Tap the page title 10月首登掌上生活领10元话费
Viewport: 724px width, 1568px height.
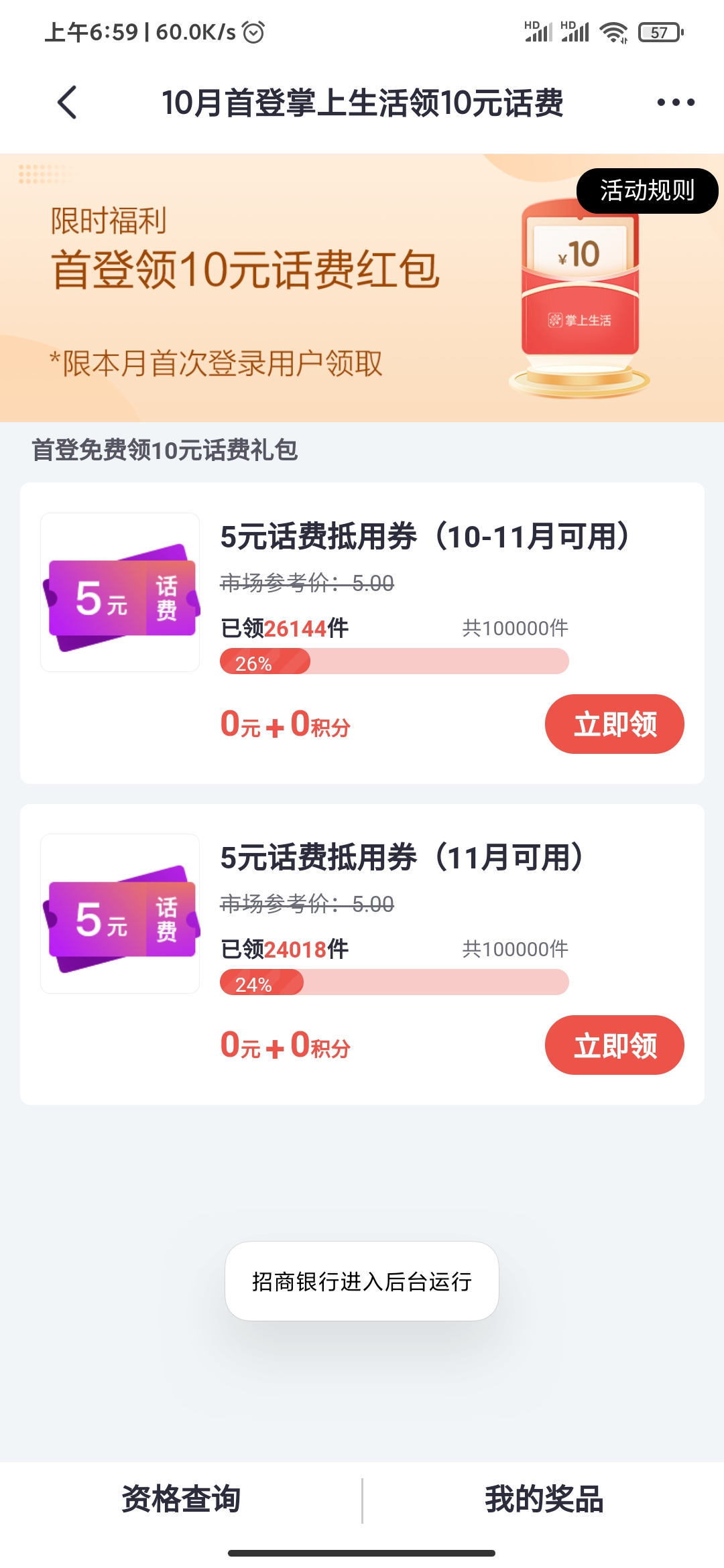[362, 102]
